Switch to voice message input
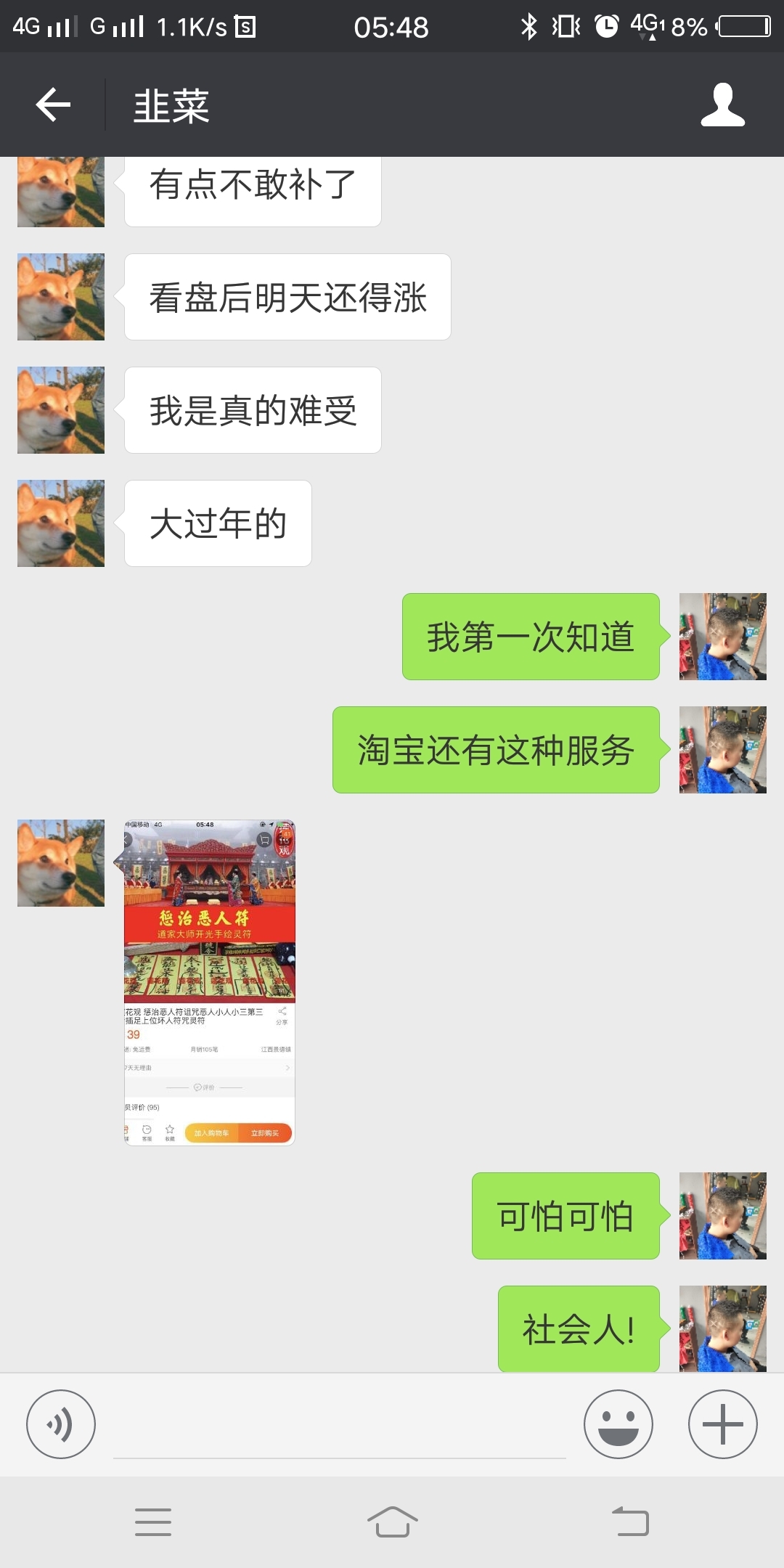The height and width of the screenshot is (1568, 784). 61,1424
